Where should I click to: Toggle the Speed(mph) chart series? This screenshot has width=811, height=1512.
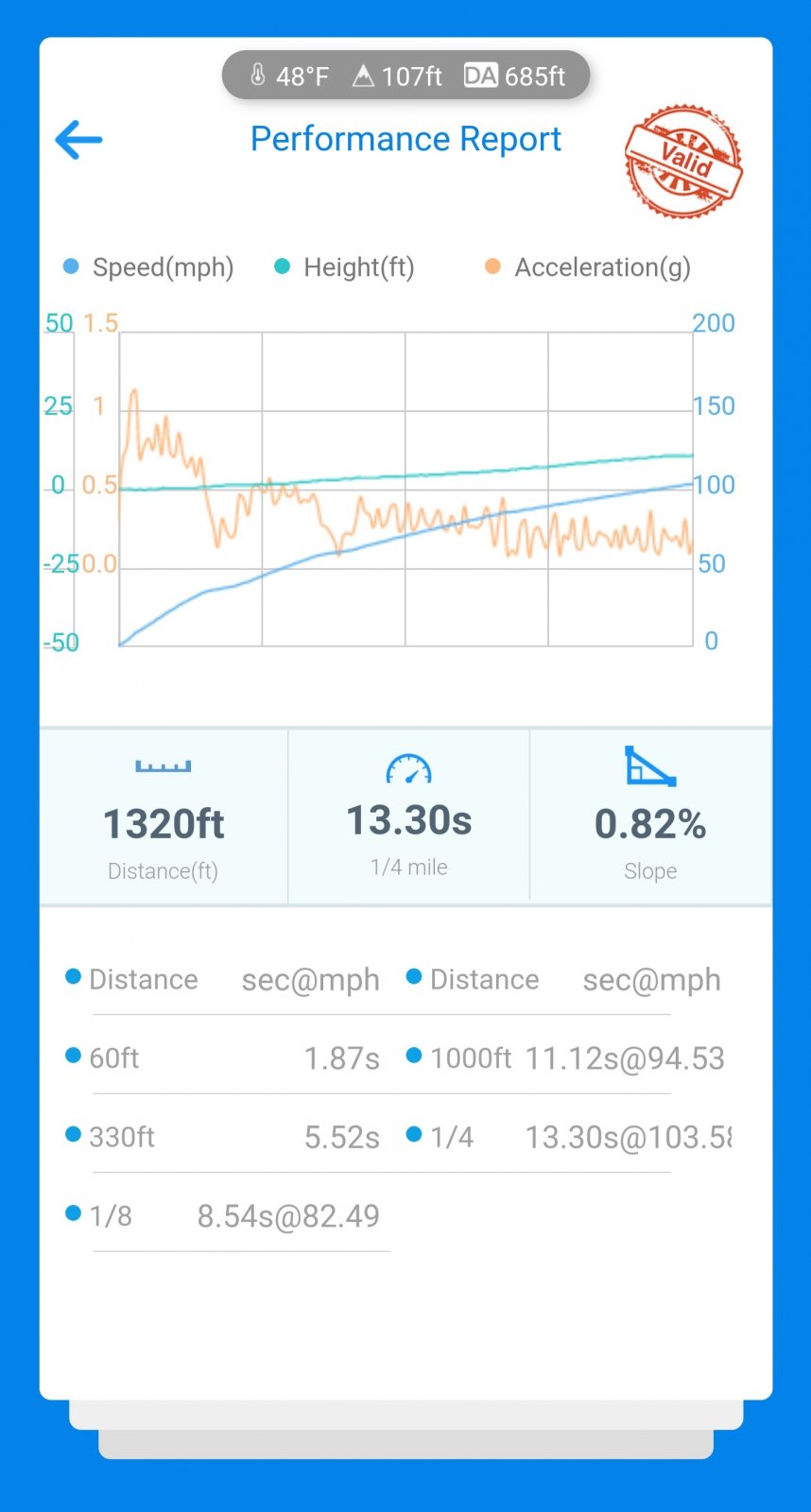click(148, 267)
